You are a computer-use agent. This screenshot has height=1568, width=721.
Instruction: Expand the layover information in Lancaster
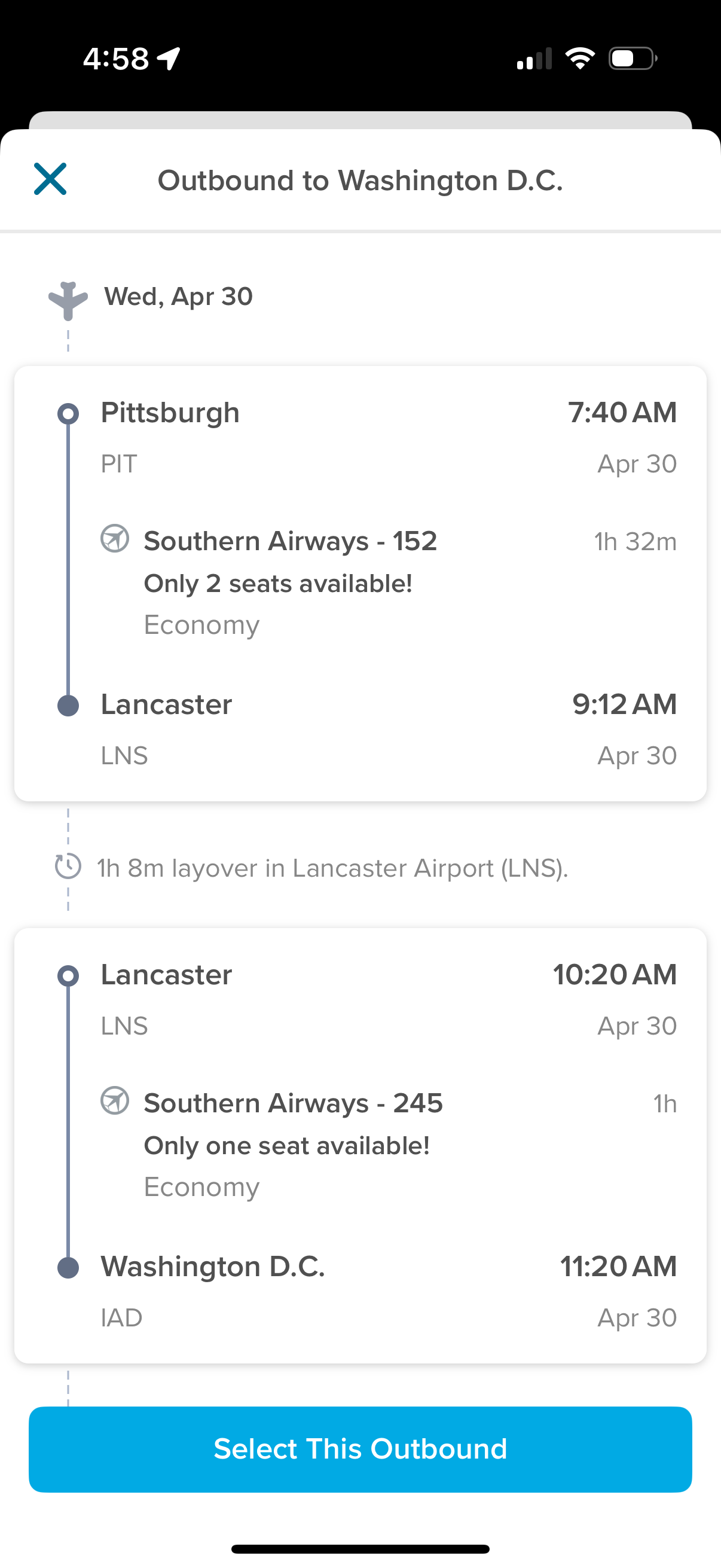coord(332,867)
